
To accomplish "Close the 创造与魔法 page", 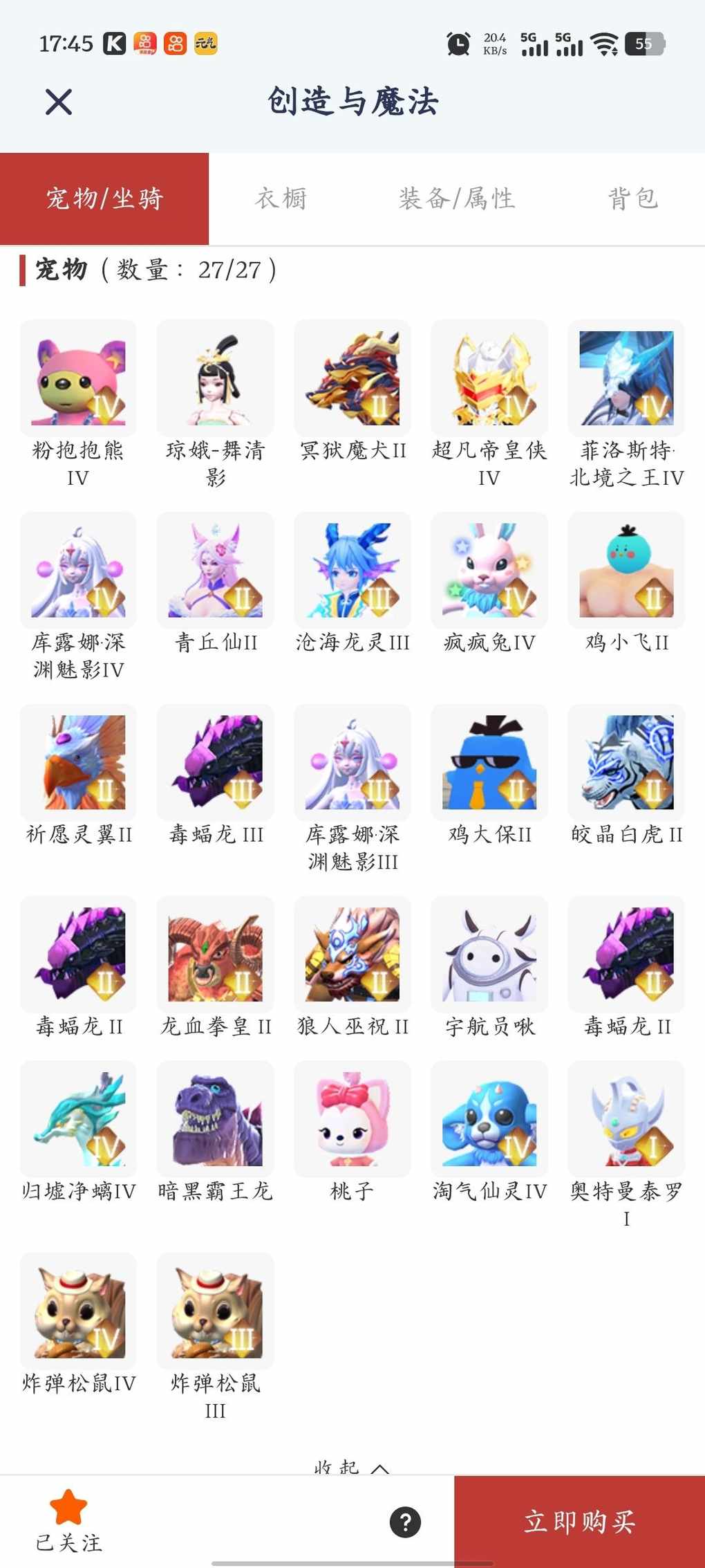I will tap(59, 102).
